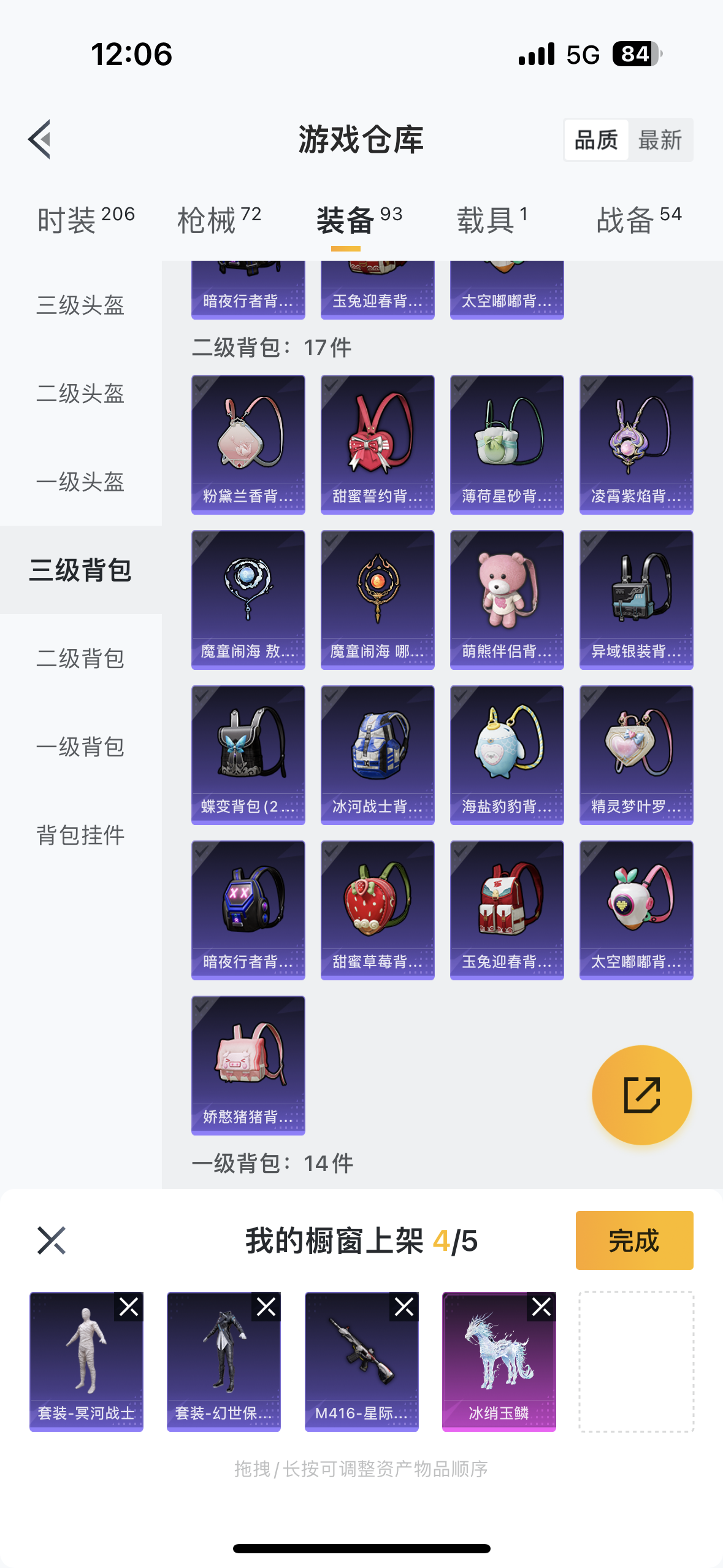This screenshot has width=723, height=1568.
Task: Close the 我的橱窗上架 panel
Action: [x=52, y=1240]
